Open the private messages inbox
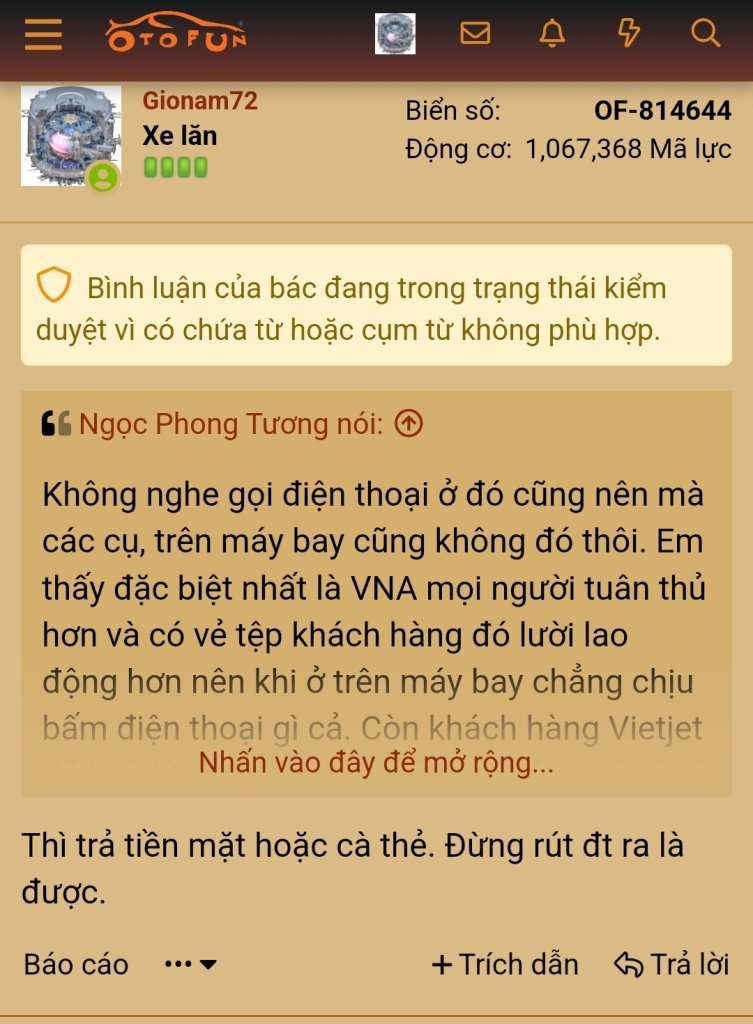The height and width of the screenshot is (1024, 753). 475,34
